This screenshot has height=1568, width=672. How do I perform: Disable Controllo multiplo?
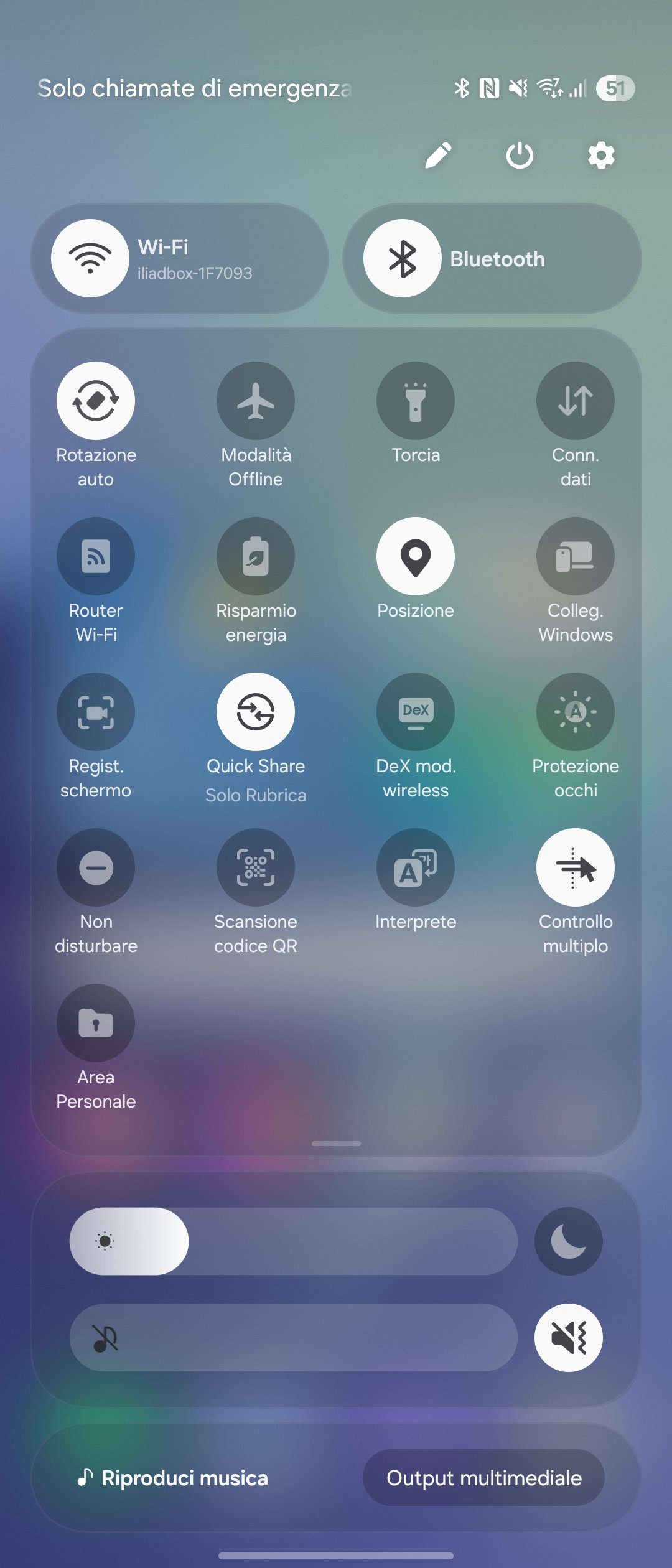576,867
